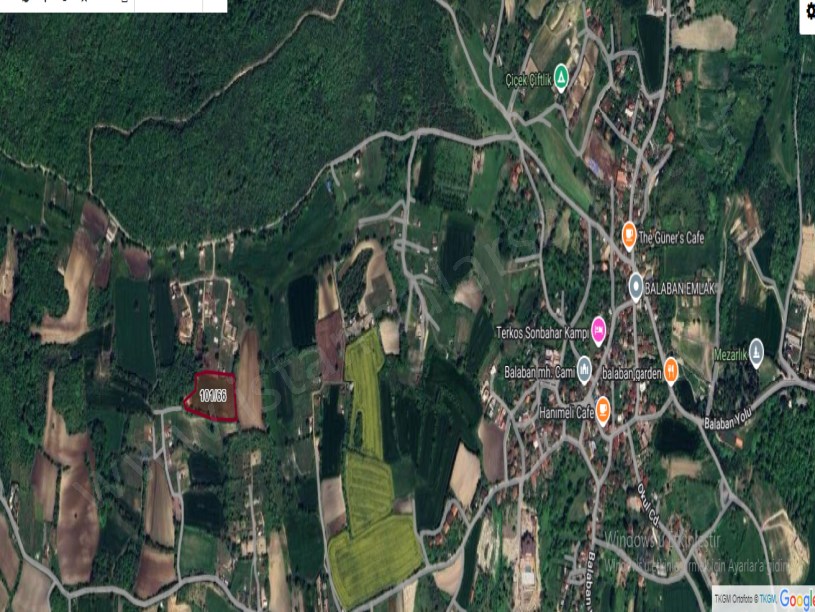Open the balaban garden restaurant pin
The width and height of the screenshot is (815, 612).
pyautogui.click(x=671, y=371)
